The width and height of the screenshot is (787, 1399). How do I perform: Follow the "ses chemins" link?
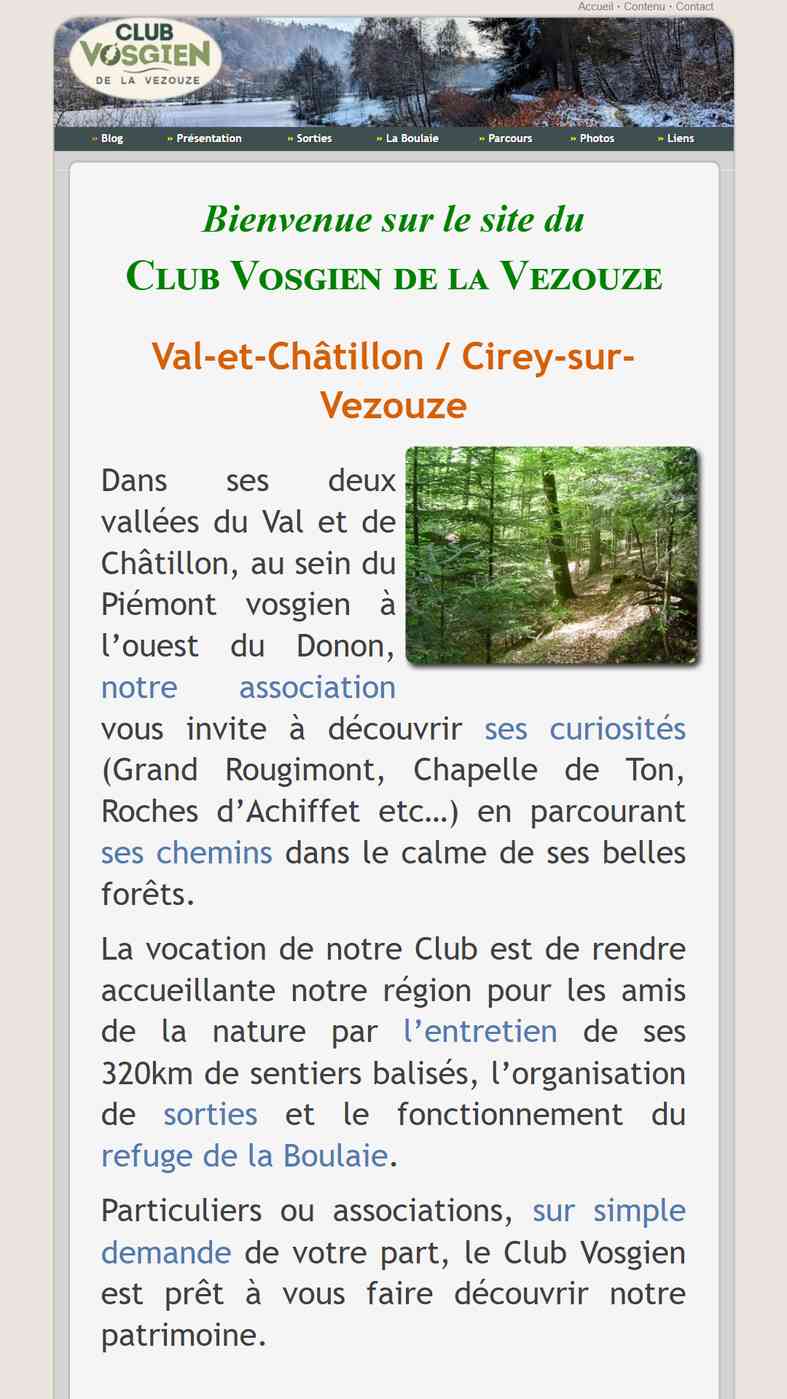186,853
